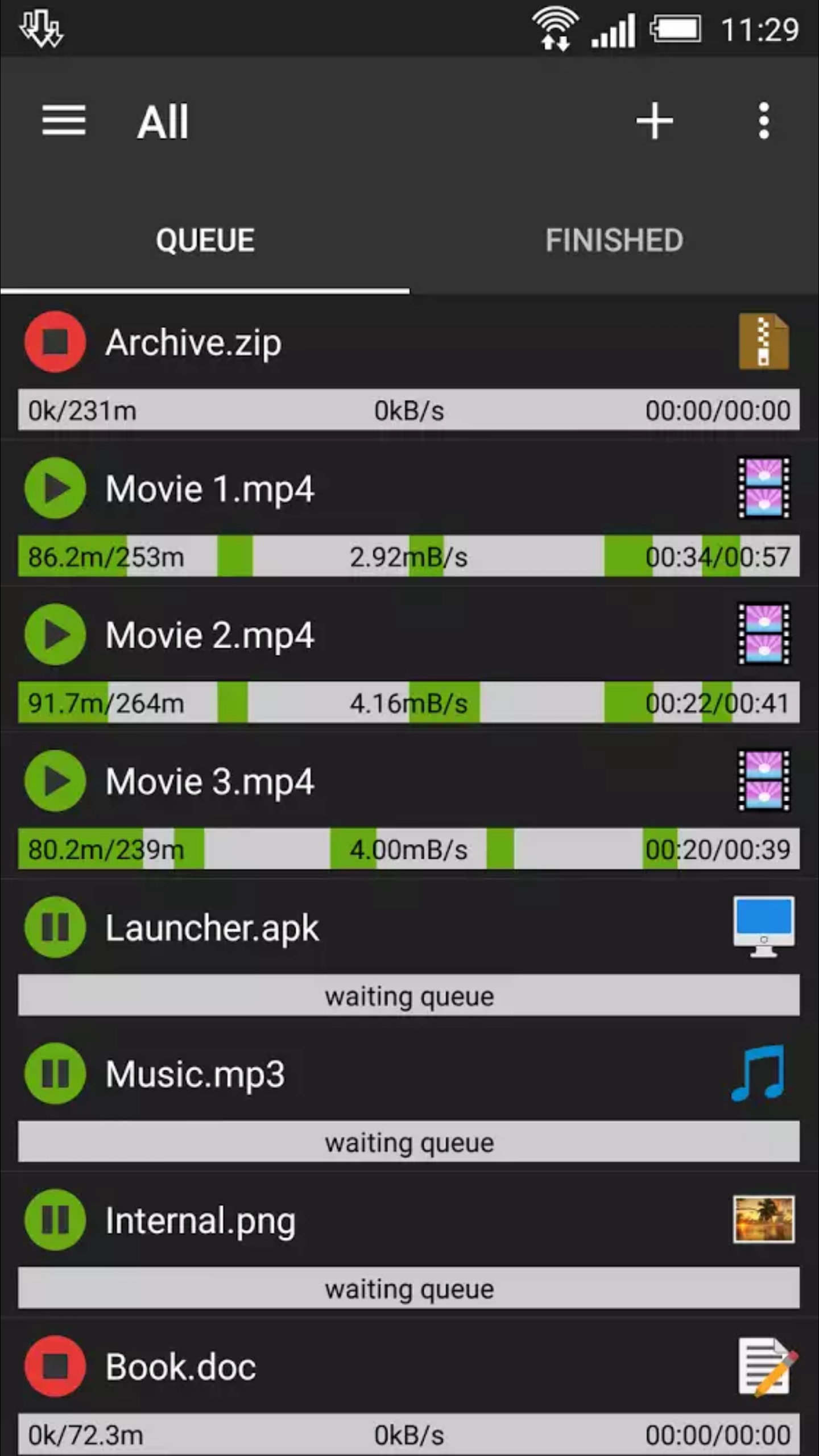
Task: Tap the play button next to Movie 2.mp4
Action: 55,634
